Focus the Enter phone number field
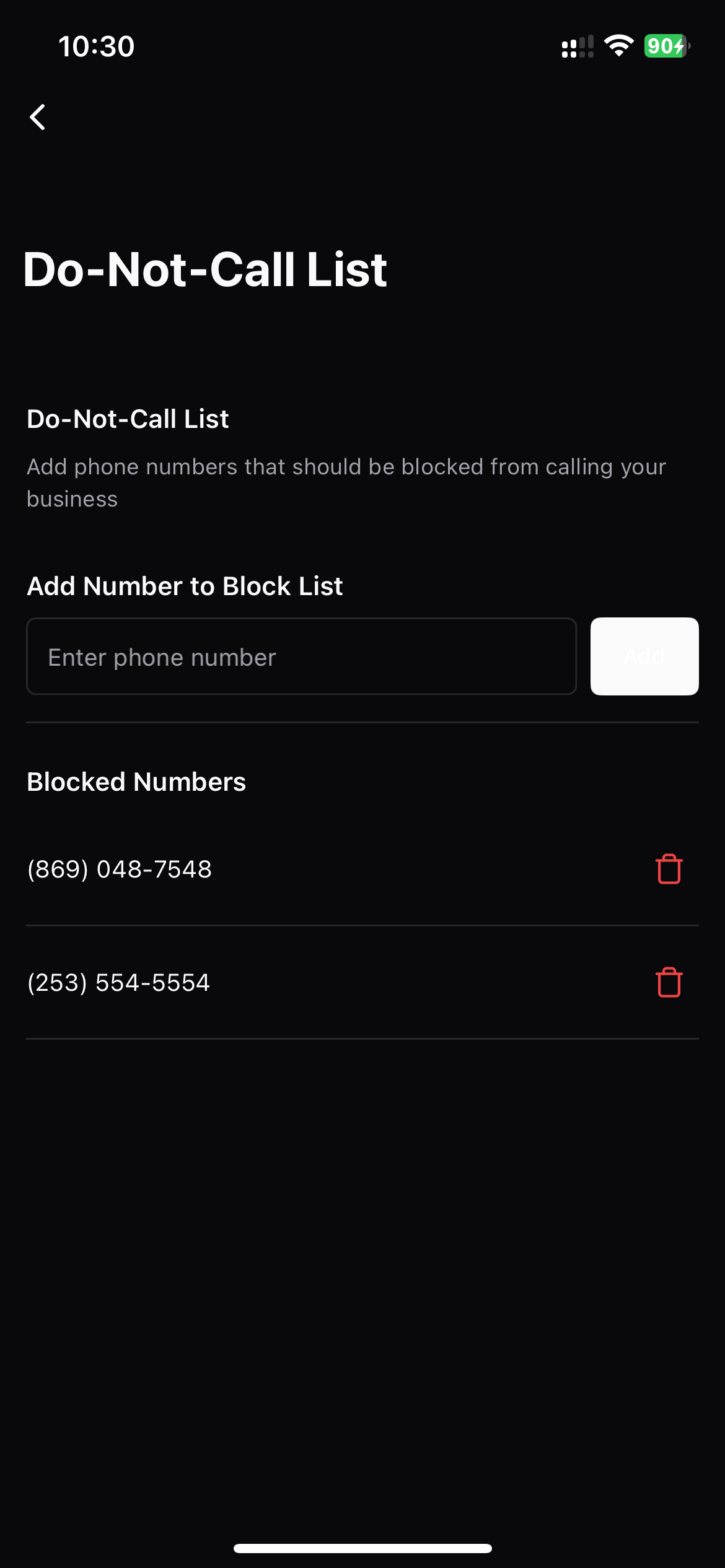 pos(301,656)
